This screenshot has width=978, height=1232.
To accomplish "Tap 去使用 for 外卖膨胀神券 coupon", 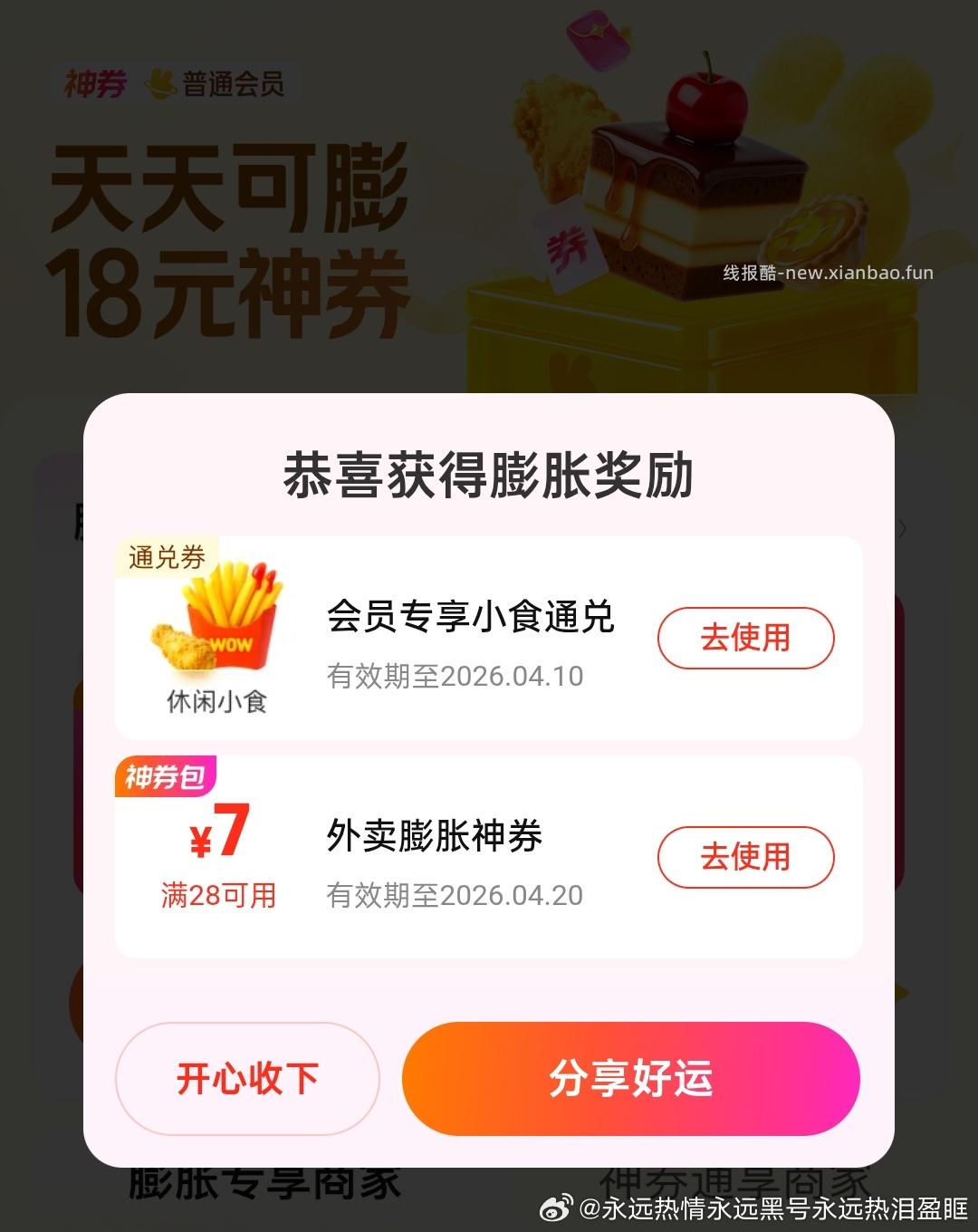I will 745,857.
